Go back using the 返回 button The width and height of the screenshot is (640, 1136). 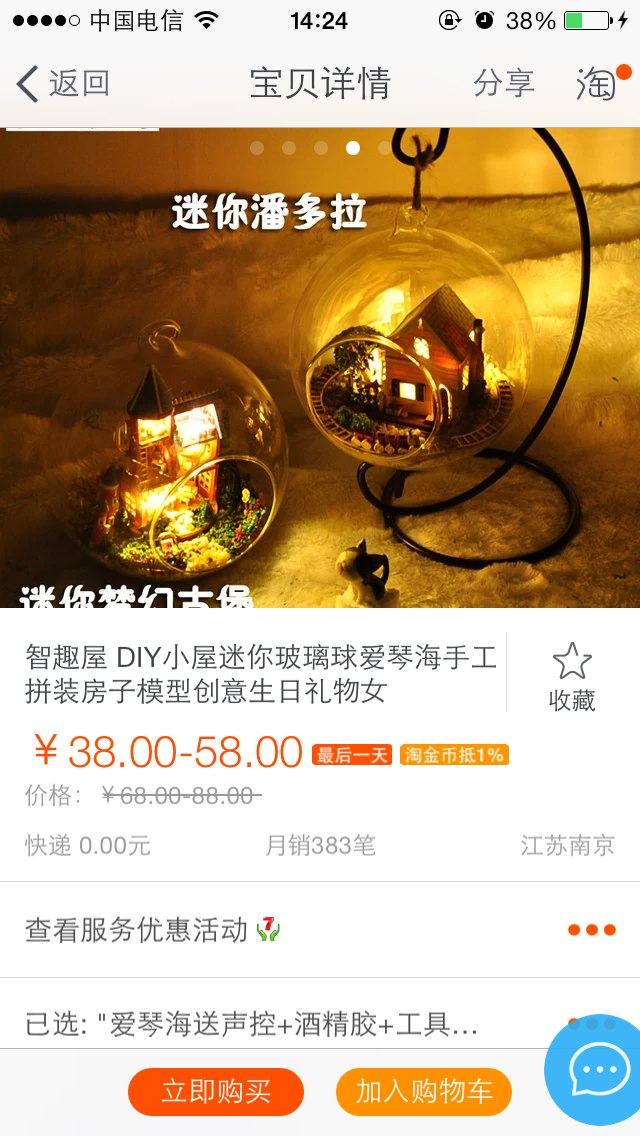[62, 83]
